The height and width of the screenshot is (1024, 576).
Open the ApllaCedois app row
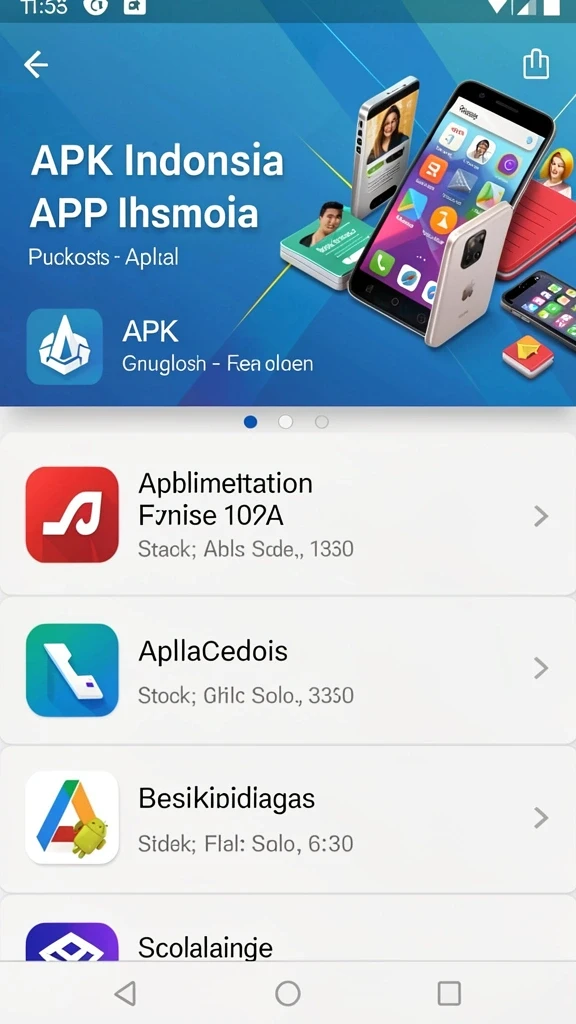(288, 670)
